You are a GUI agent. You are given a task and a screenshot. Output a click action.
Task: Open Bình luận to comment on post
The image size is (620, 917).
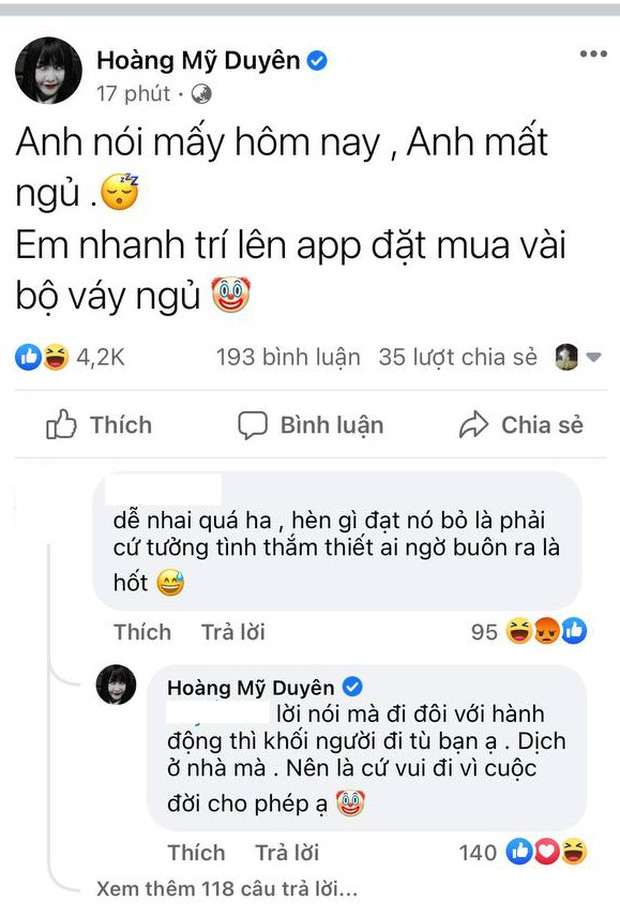(x=310, y=425)
